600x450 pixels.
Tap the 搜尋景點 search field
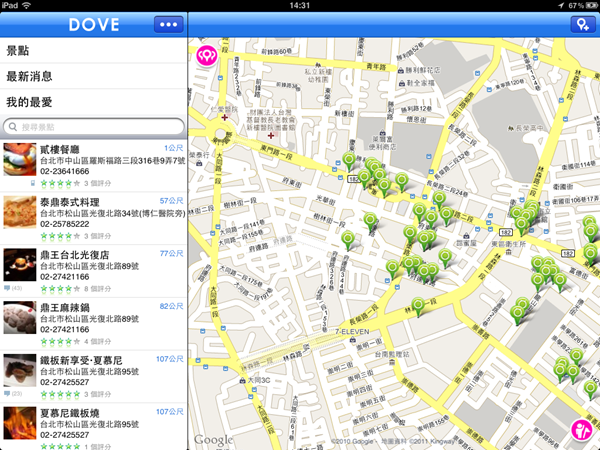pyautogui.click(x=93, y=127)
